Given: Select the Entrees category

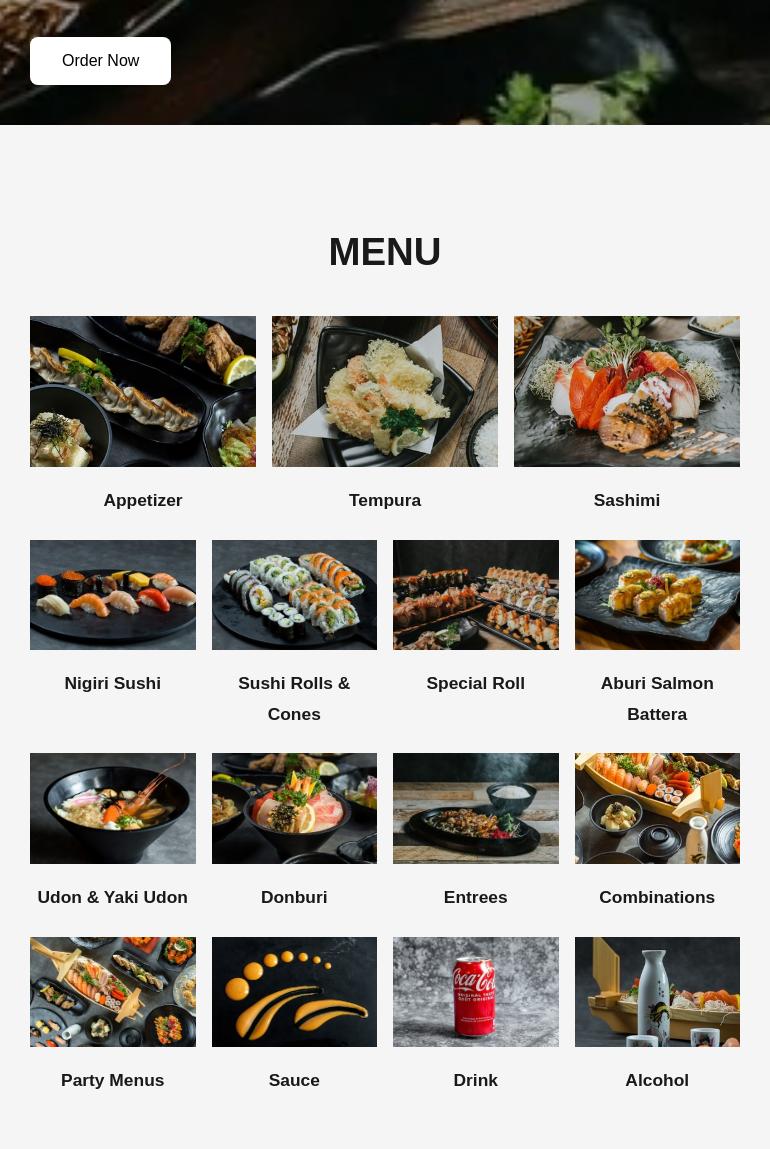Looking at the screenshot, I should [476, 808].
